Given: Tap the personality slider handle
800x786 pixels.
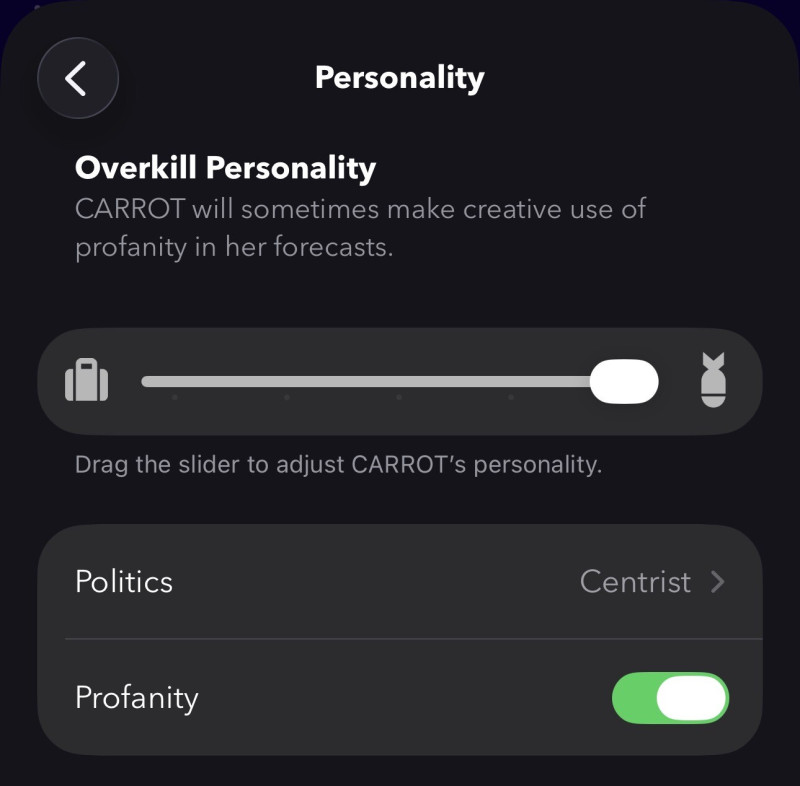Looking at the screenshot, I should 624,381.
